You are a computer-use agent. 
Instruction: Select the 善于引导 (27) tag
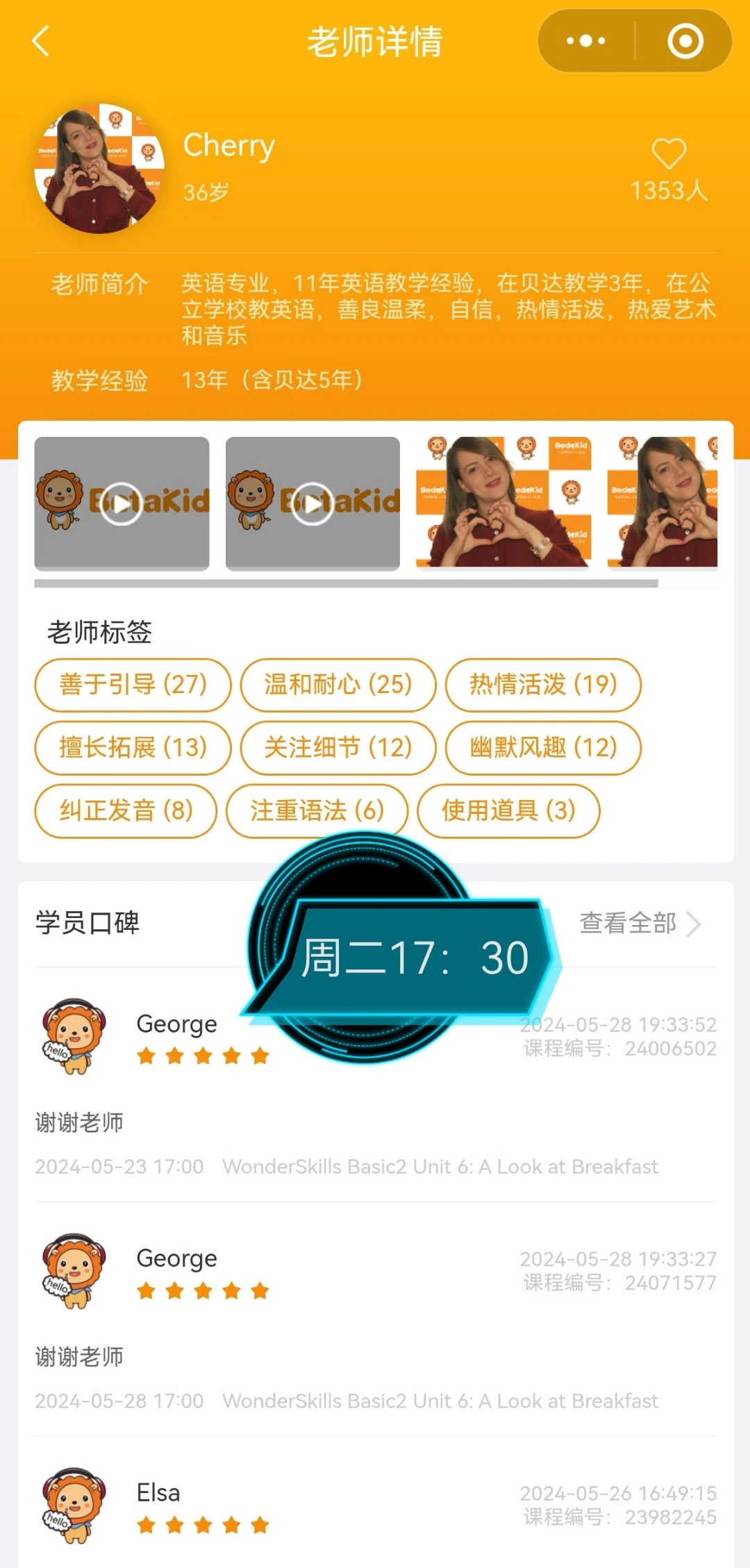tap(133, 685)
